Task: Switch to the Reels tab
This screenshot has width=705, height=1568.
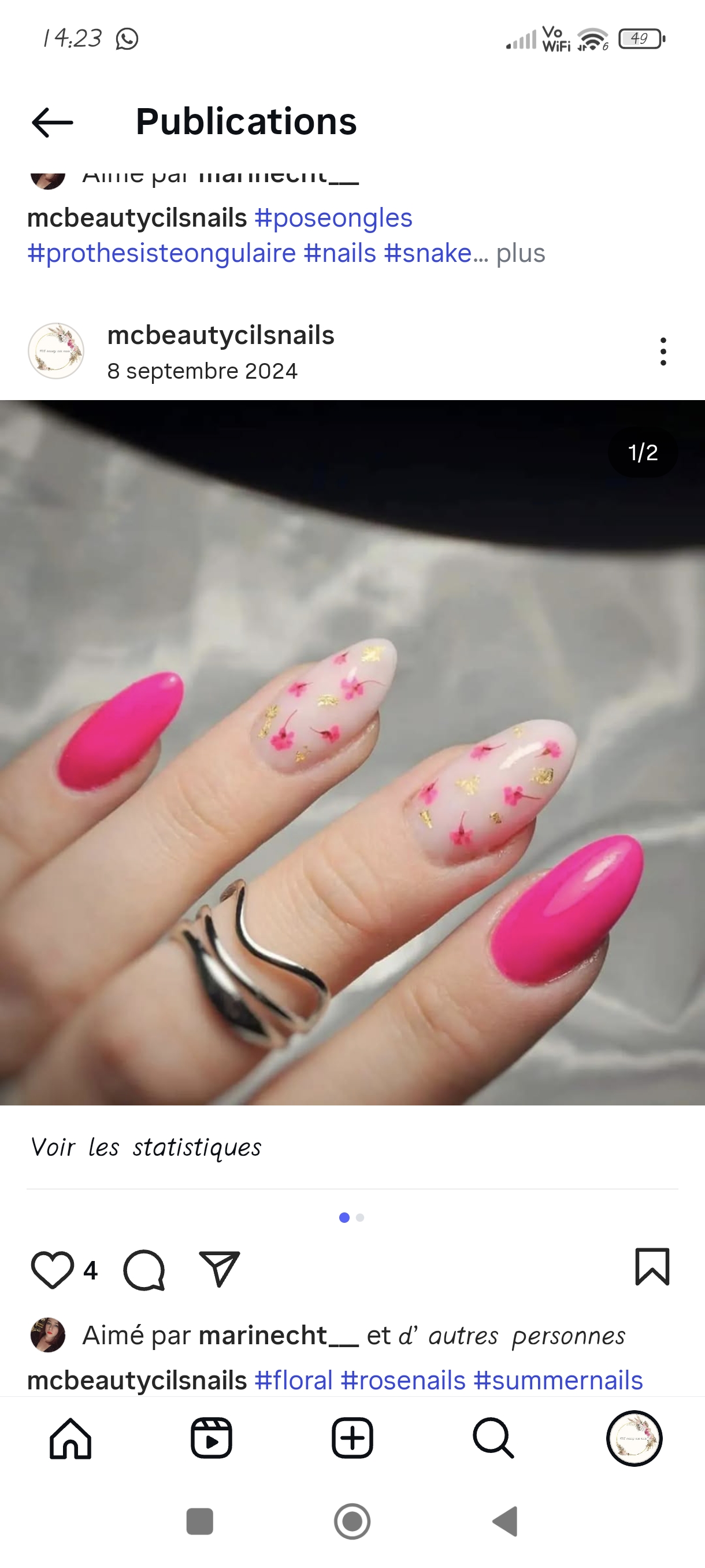Action: 211,1438
